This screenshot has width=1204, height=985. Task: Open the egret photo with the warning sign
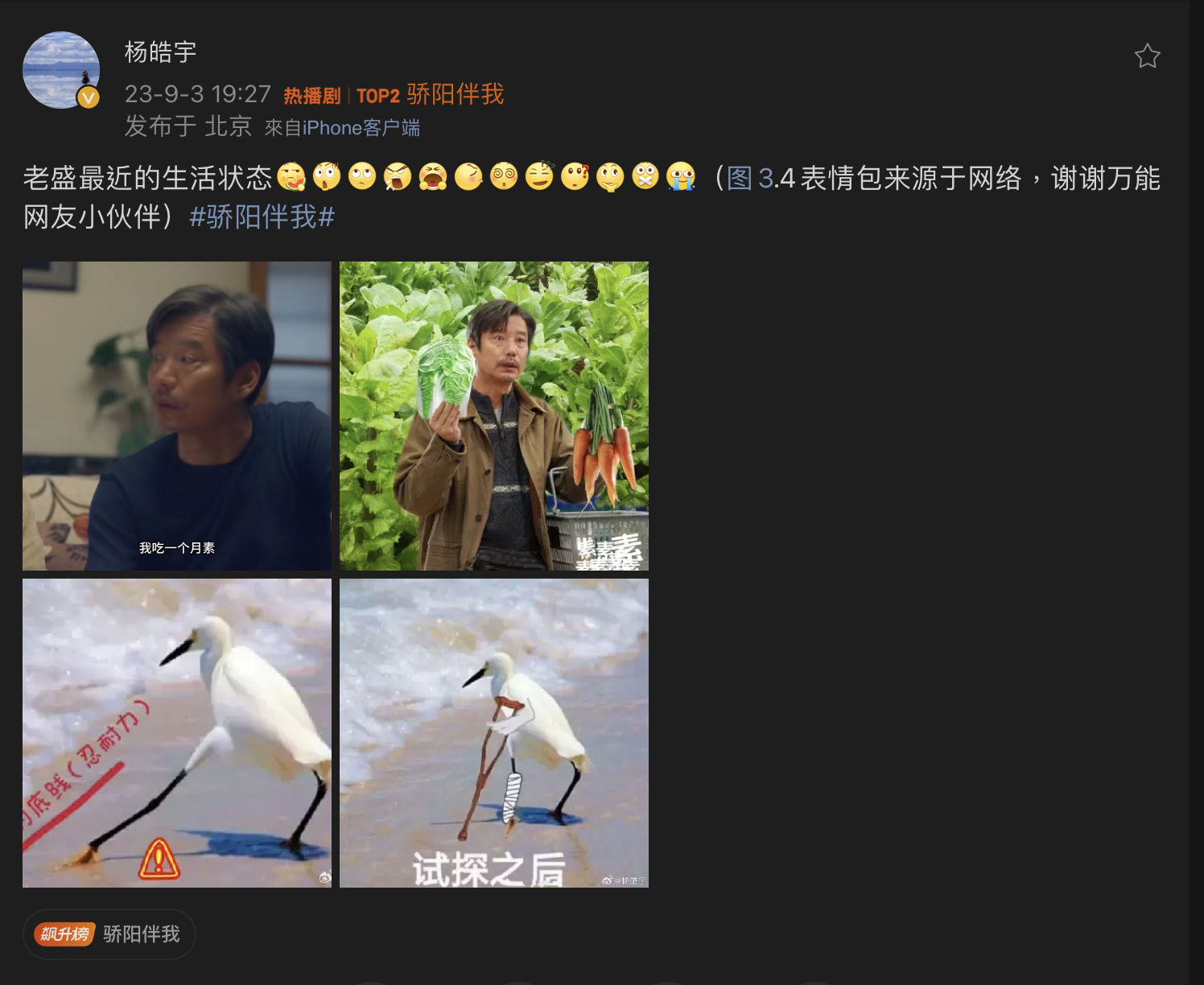point(177,733)
